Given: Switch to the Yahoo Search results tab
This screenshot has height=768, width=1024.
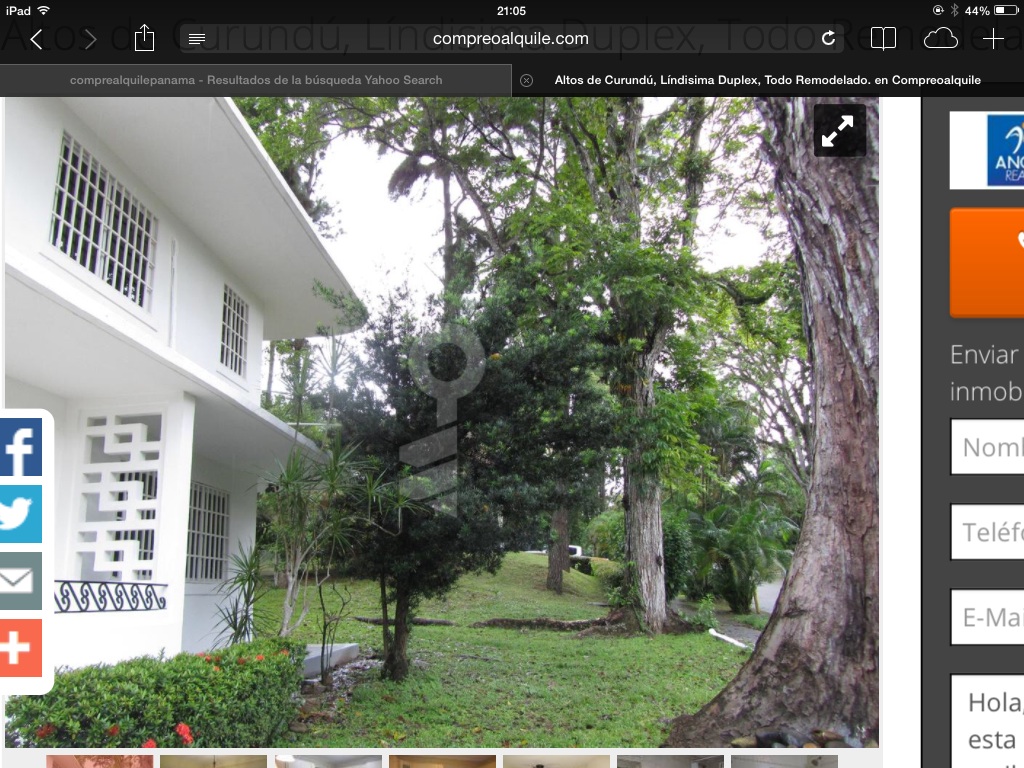Looking at the screenshot, I should (256, 80).
